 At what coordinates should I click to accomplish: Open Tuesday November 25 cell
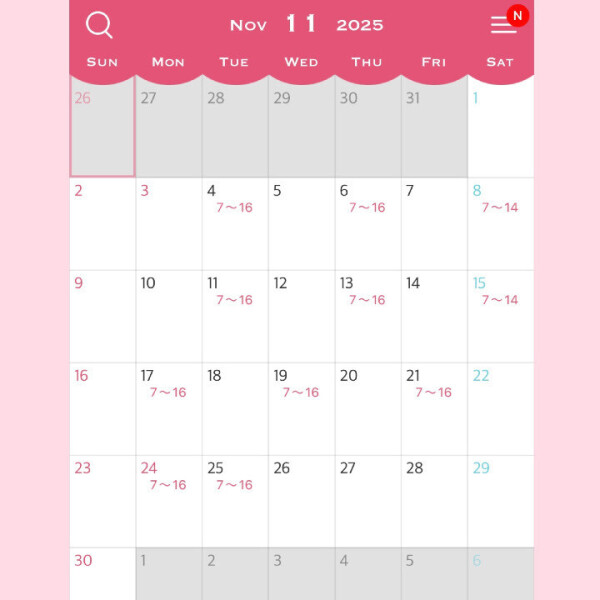[235, 501]
